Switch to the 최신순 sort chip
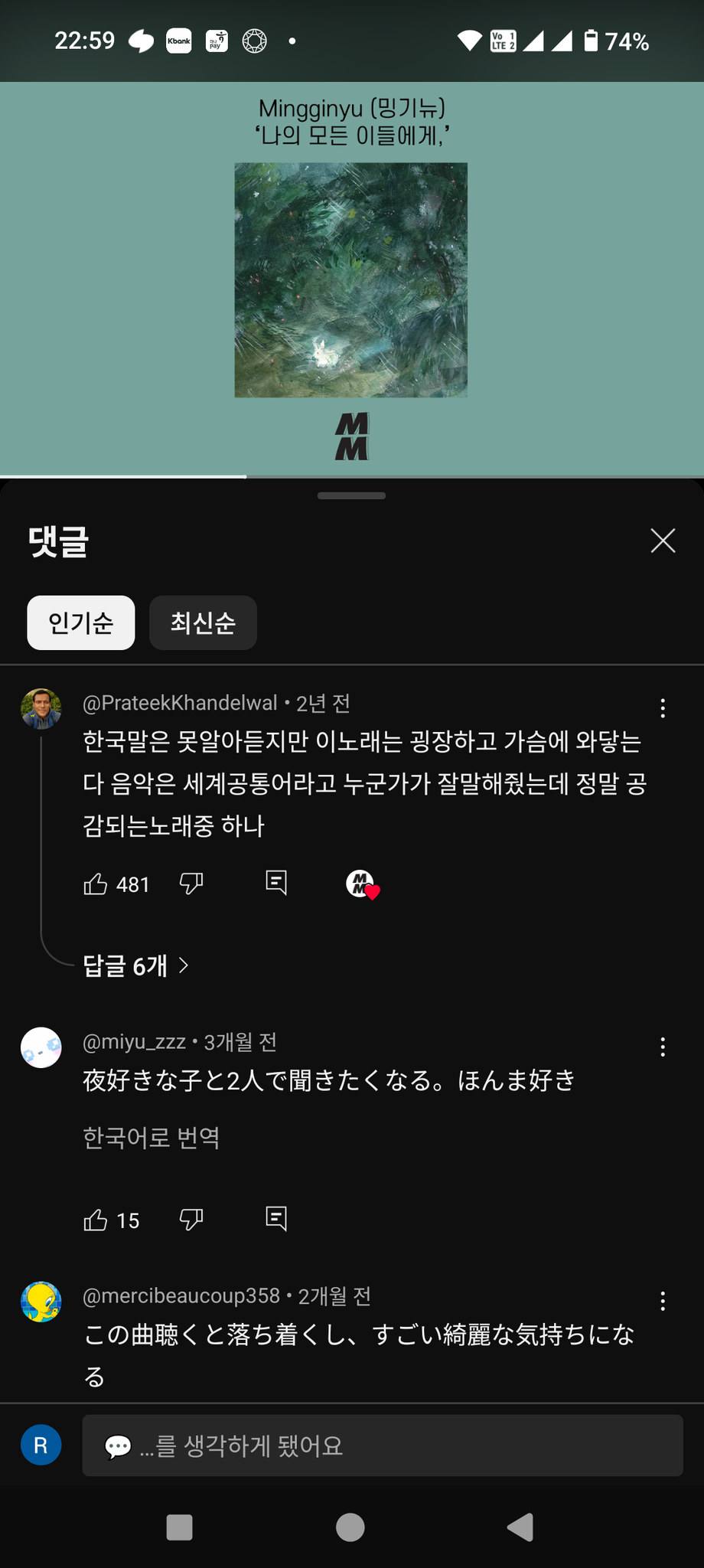 point(203,622)
